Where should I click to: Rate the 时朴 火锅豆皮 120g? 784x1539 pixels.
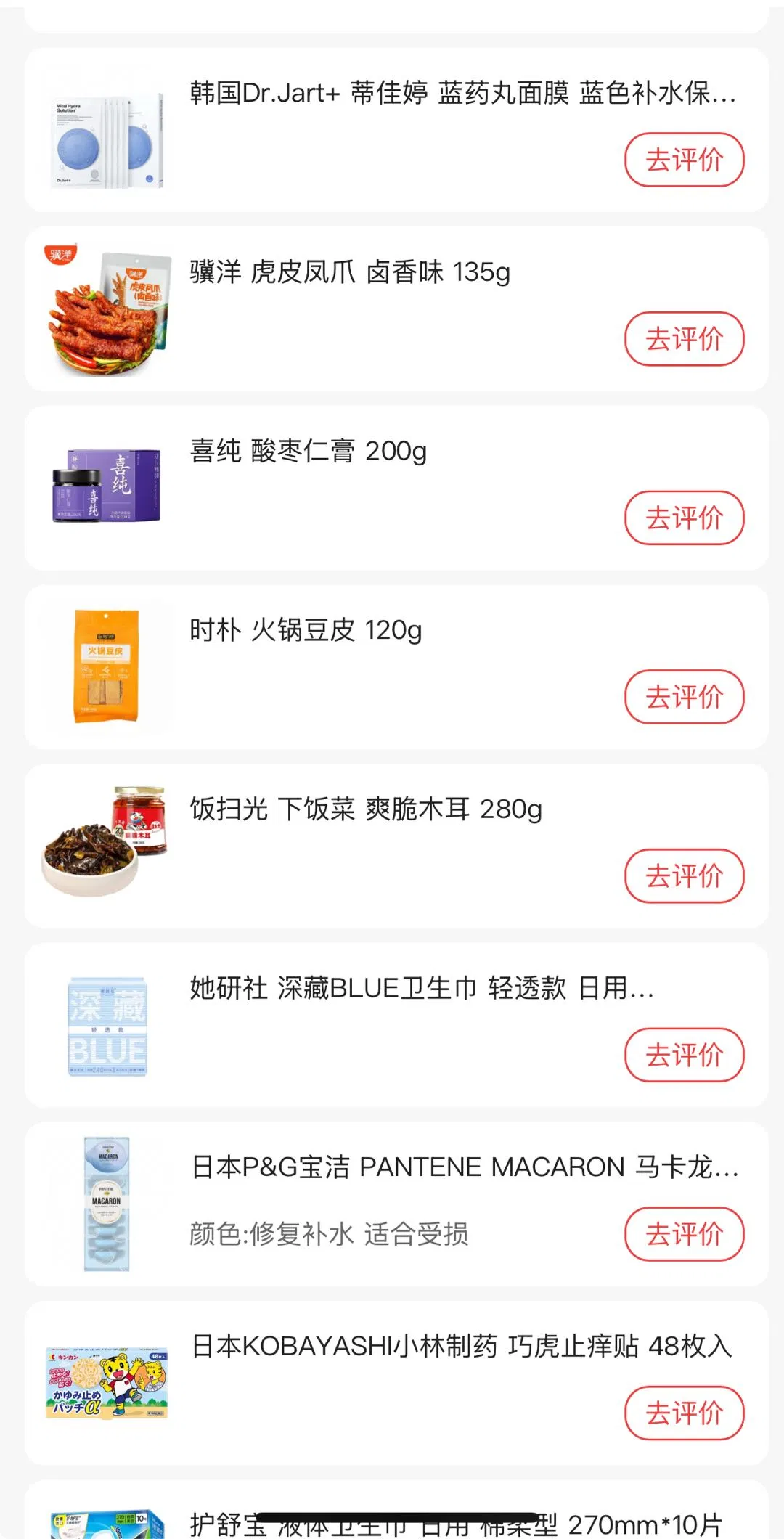(684, 698)
